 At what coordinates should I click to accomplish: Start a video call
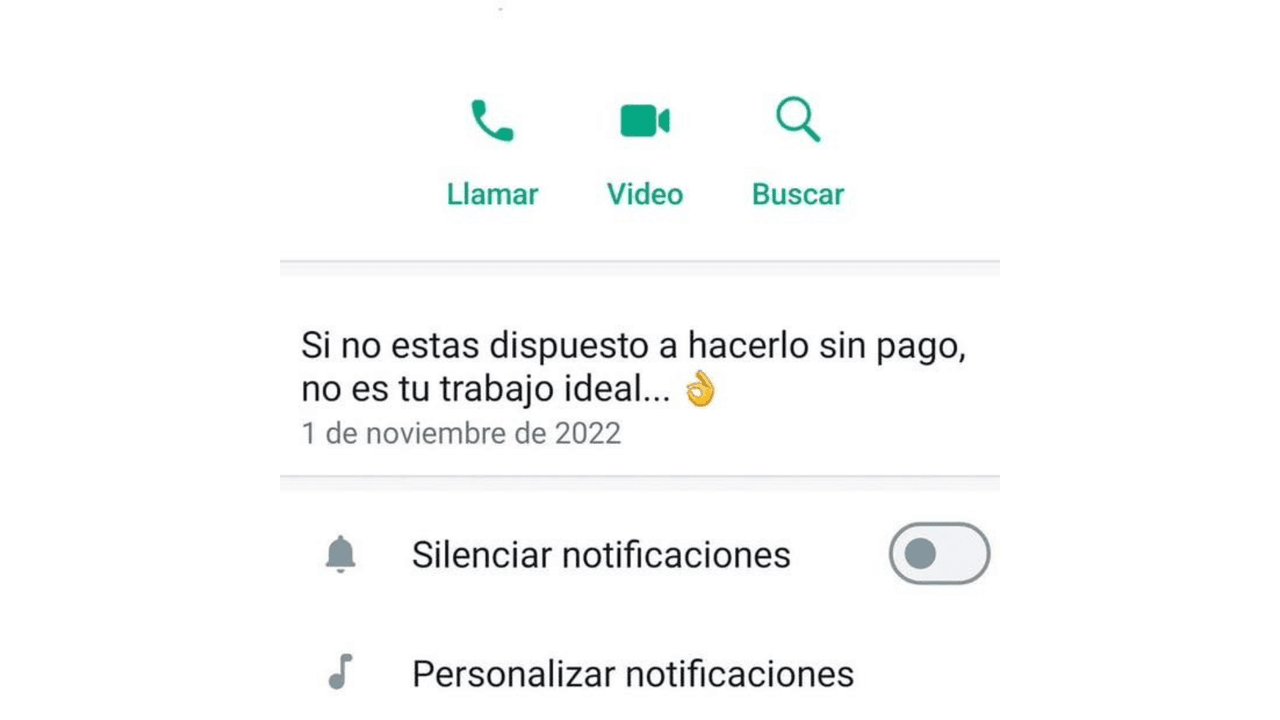click(x=645, y=150)
